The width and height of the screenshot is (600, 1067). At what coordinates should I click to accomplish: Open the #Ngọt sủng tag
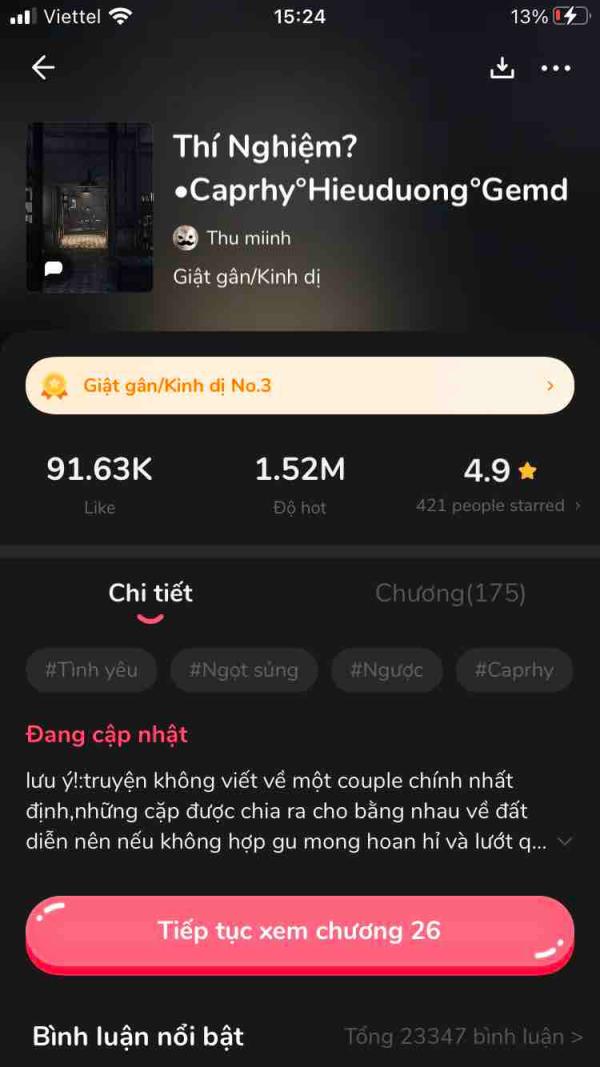coord(243,670)
